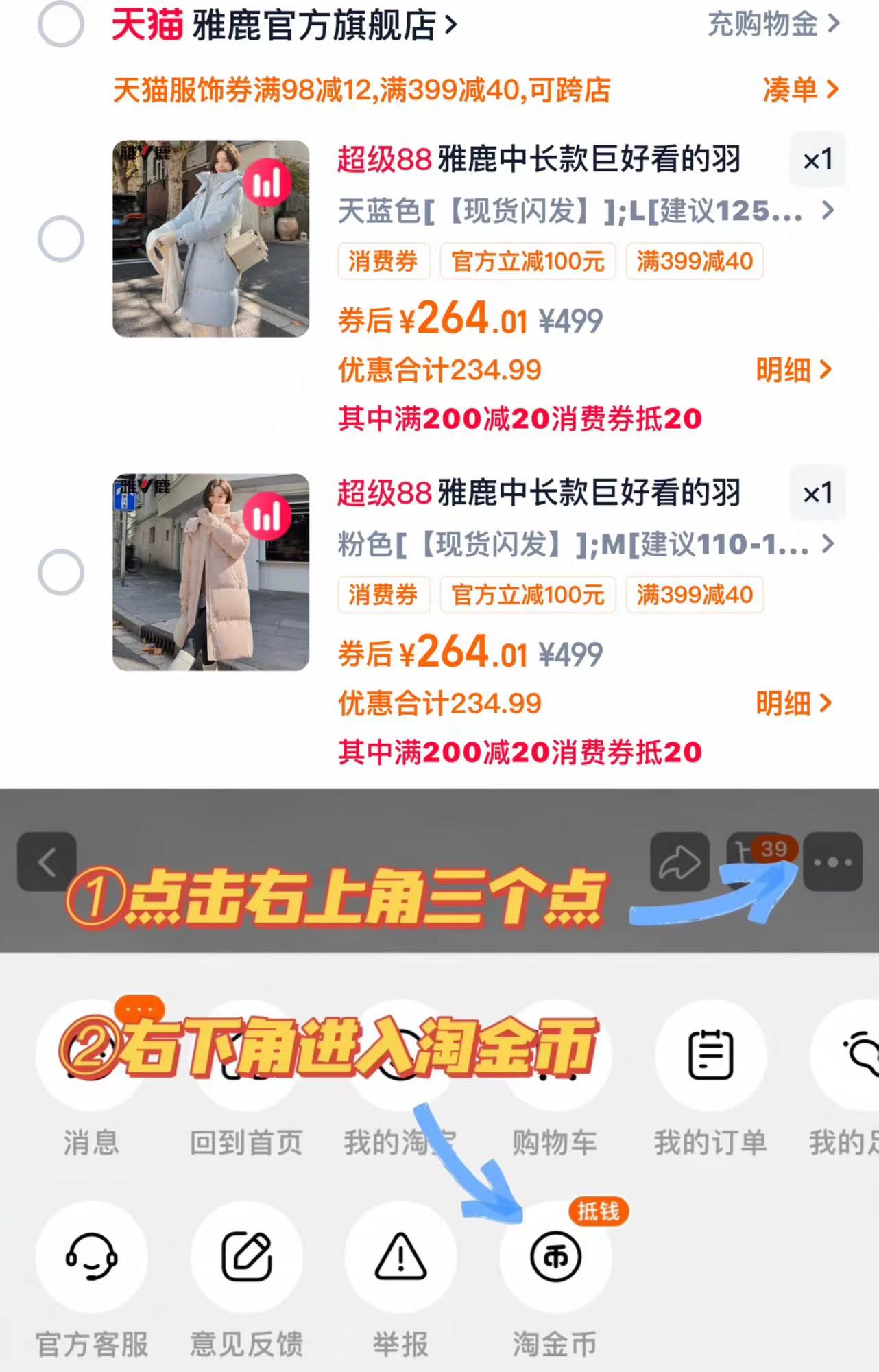Tap the back arrow at top left
The width and height of the screenshot is (879, 1372).
tap(47, 863)
